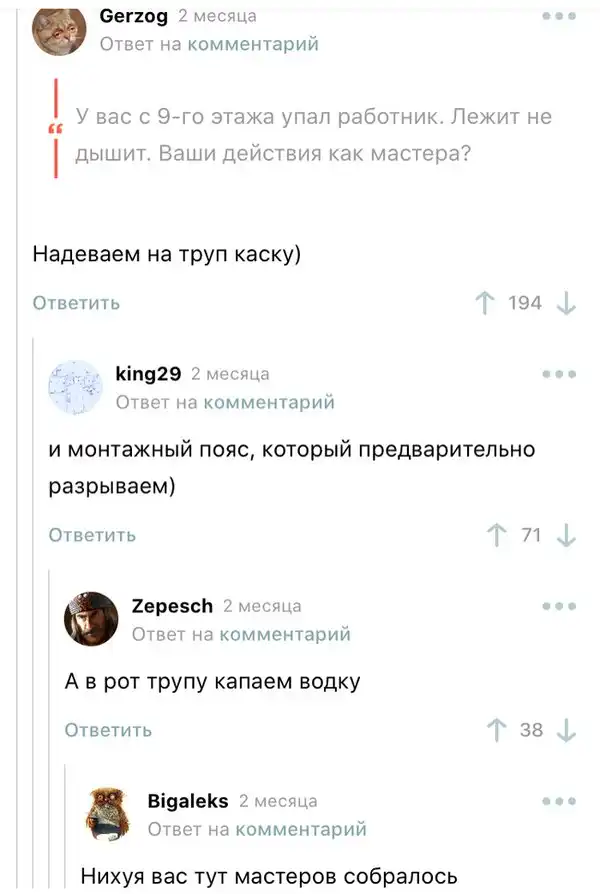Open the parent comment link under Bigaleks
This screenshot has width=600, height=894.
[x=301, y=829]
